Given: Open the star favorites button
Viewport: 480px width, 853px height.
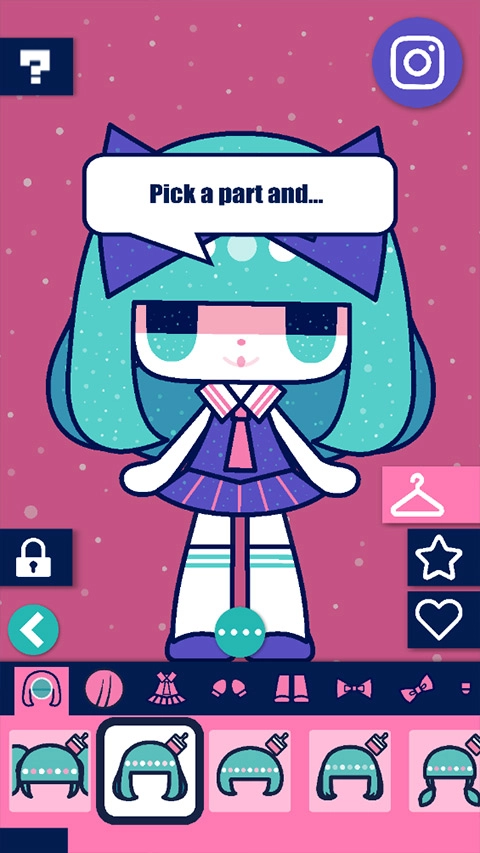Looking at the screenshot, I should [444, 558].
